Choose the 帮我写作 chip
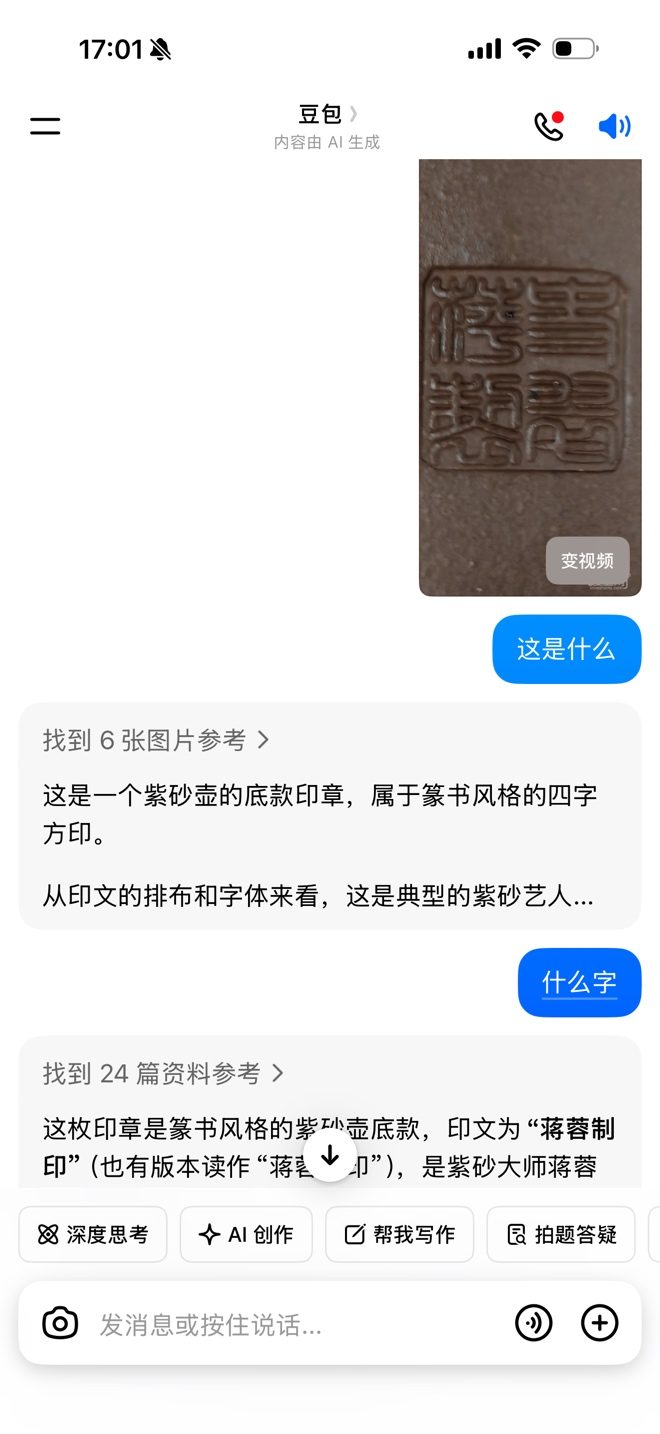660x1434 pixels. 399,1235
